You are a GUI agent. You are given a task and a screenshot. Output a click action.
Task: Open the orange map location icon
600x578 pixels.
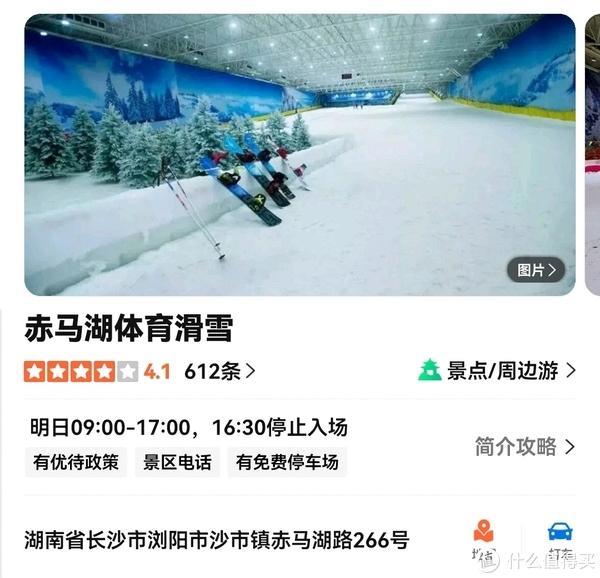pos(483,535)
